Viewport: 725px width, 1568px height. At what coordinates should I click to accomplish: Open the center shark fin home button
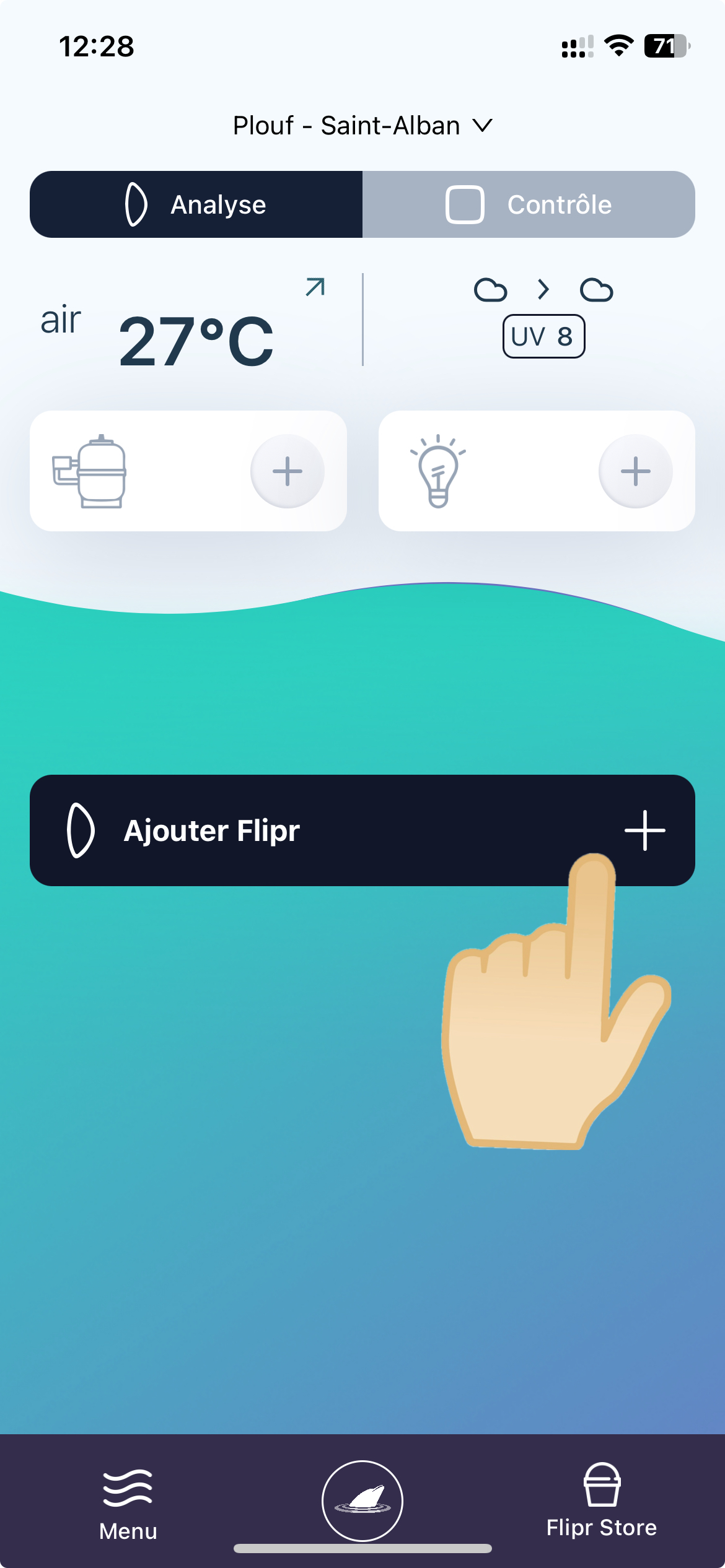tap(362, 1501)
